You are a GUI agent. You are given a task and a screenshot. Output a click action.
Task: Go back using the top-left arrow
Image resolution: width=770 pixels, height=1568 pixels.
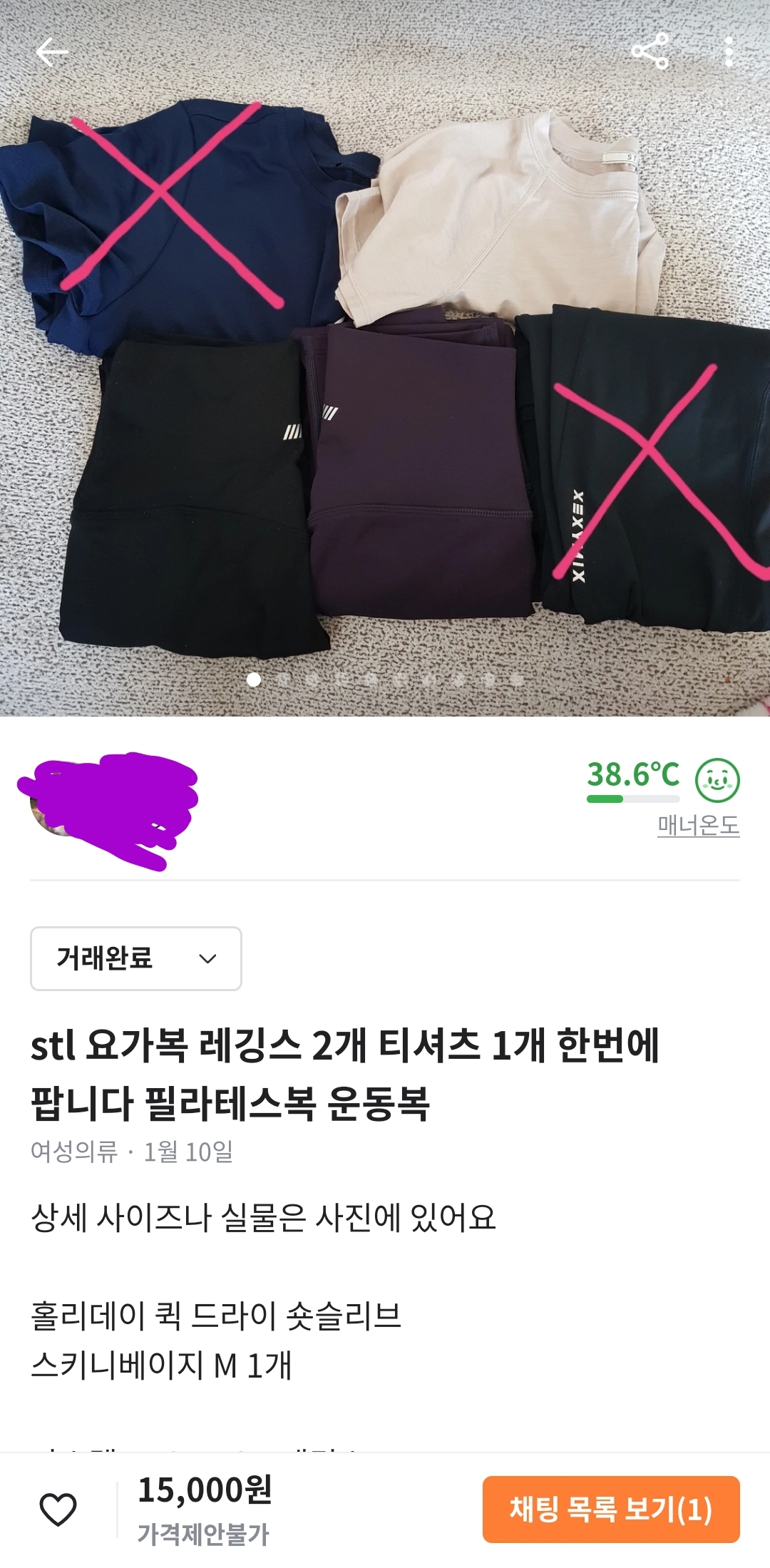tap(51, 52)
